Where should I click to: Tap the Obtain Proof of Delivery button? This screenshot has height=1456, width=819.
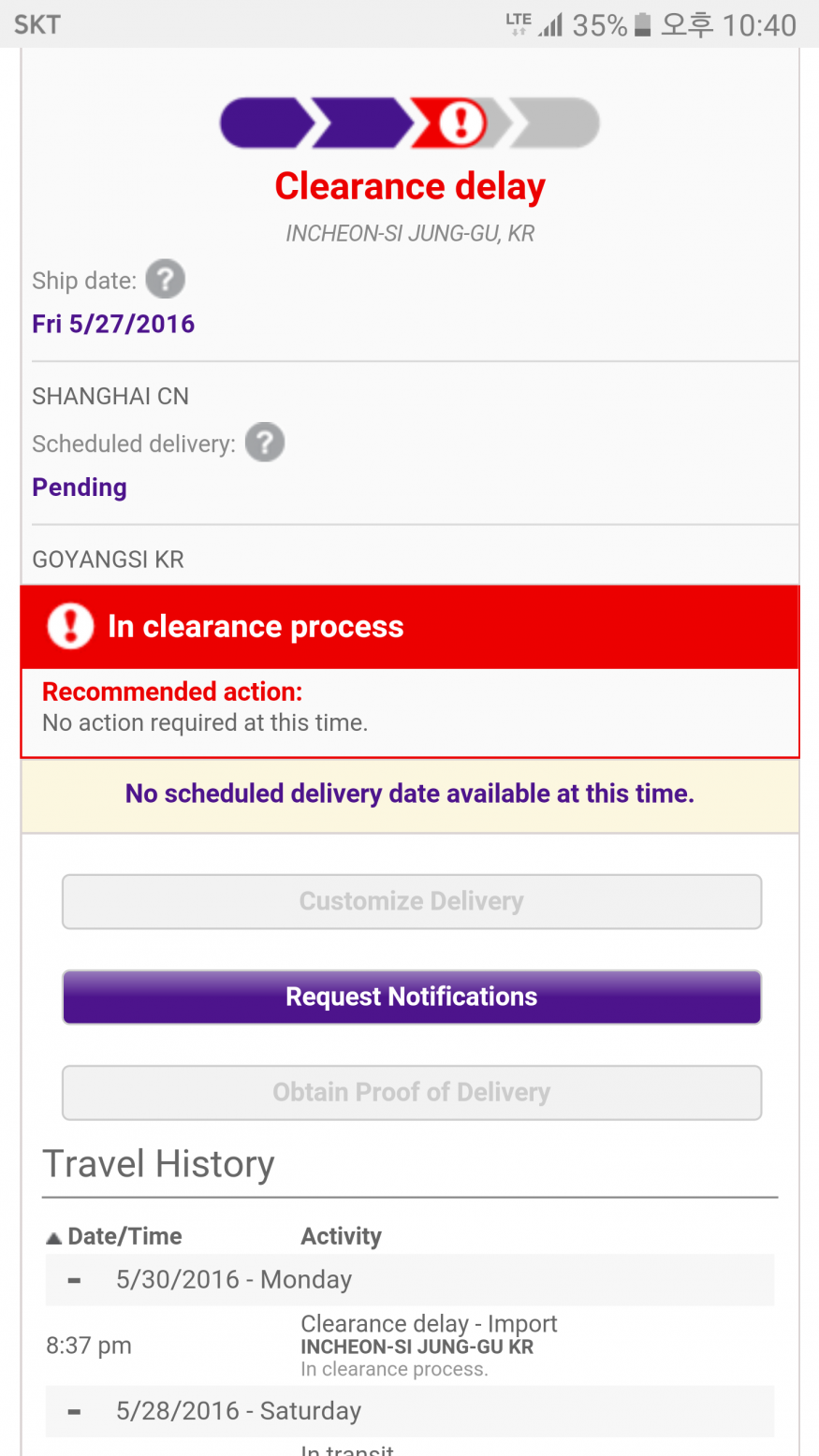[412, 1092]
